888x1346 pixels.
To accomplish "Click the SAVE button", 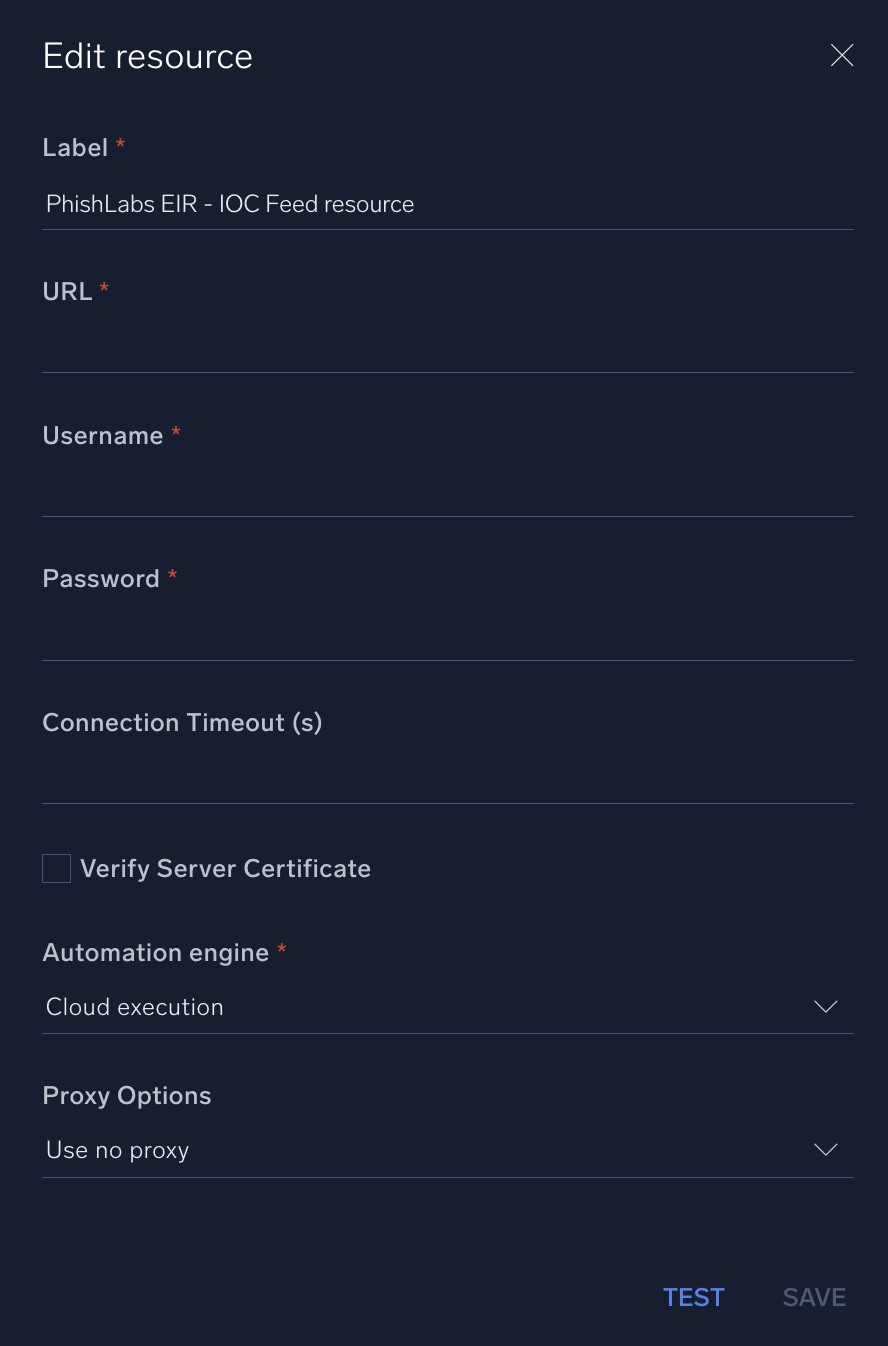I will coord(813,1296).
